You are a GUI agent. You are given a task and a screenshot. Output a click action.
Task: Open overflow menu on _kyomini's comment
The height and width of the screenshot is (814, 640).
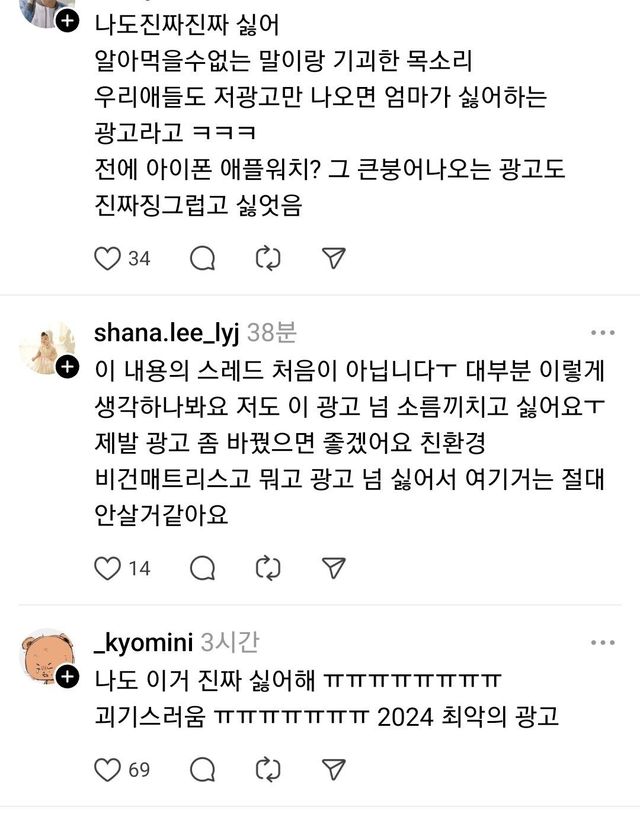pos(602,642)
